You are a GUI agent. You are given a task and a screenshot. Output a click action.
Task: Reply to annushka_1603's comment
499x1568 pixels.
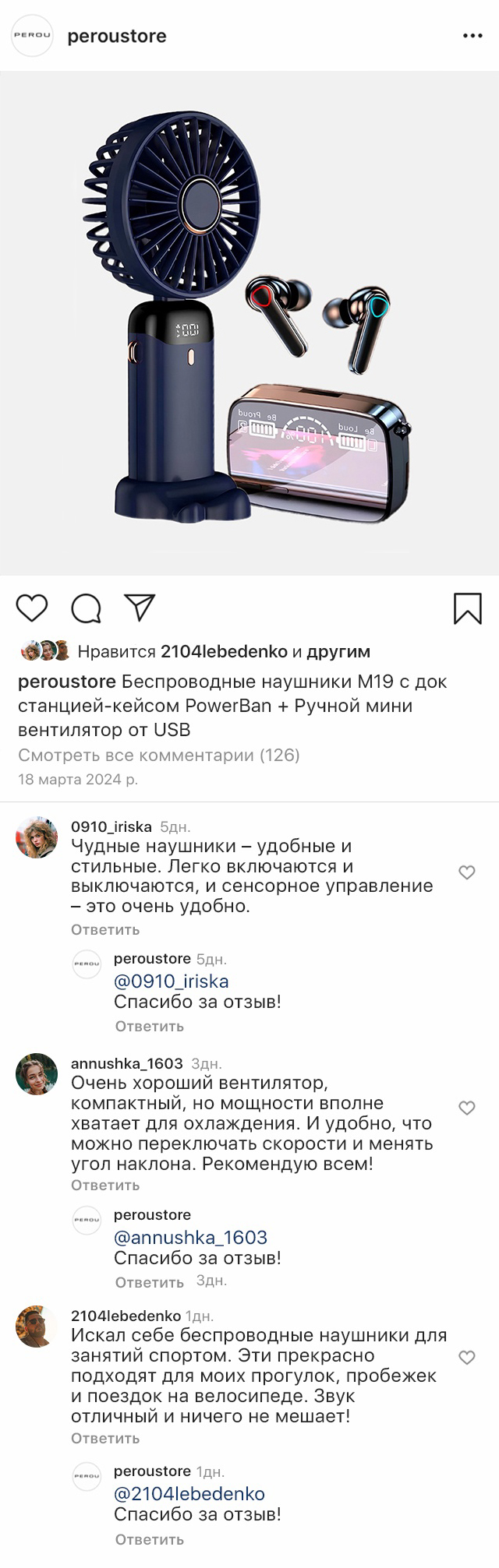click(x=105, y=1185)
